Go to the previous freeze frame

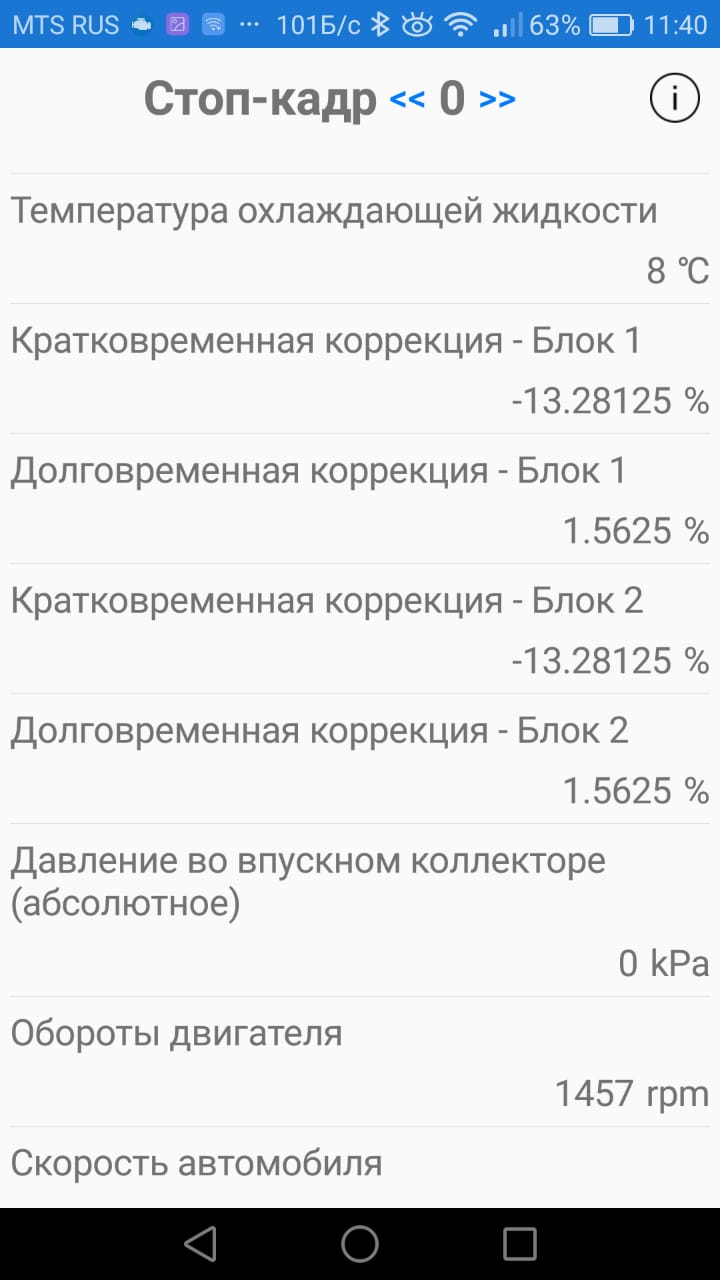(x=407, y=99)
